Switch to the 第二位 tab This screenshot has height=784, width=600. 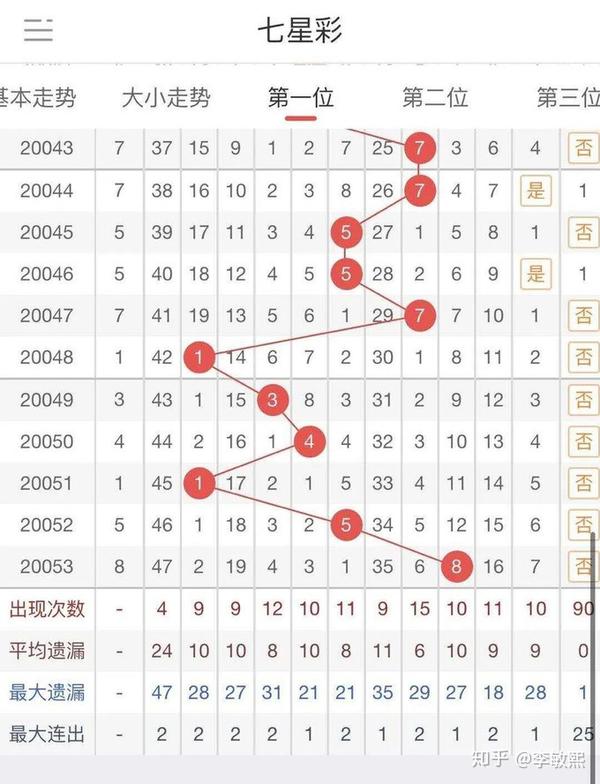click(435, 98)
